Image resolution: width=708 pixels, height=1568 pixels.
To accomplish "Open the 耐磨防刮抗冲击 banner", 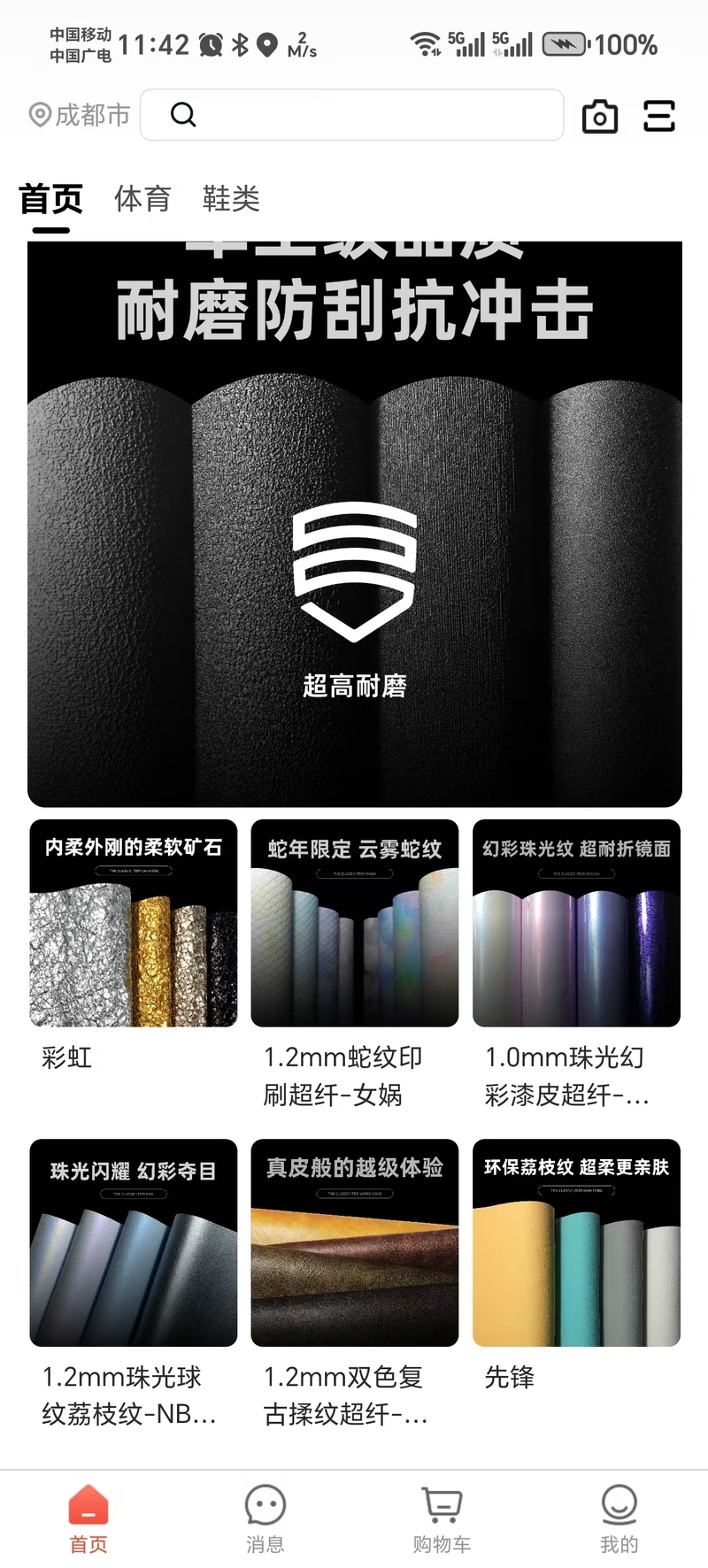I will coord(354,524).
